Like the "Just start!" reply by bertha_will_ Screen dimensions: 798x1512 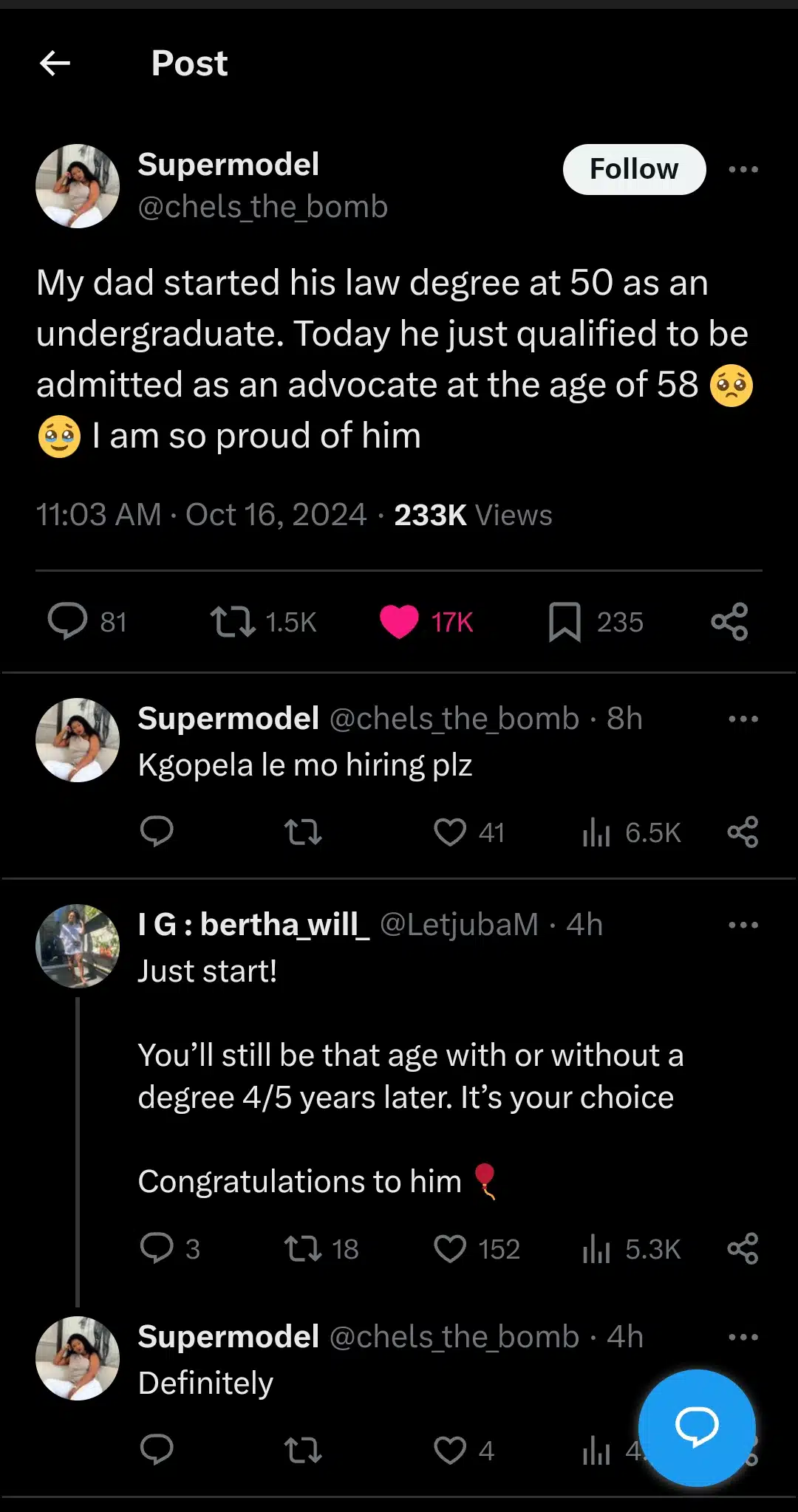tap(450, 1249)
